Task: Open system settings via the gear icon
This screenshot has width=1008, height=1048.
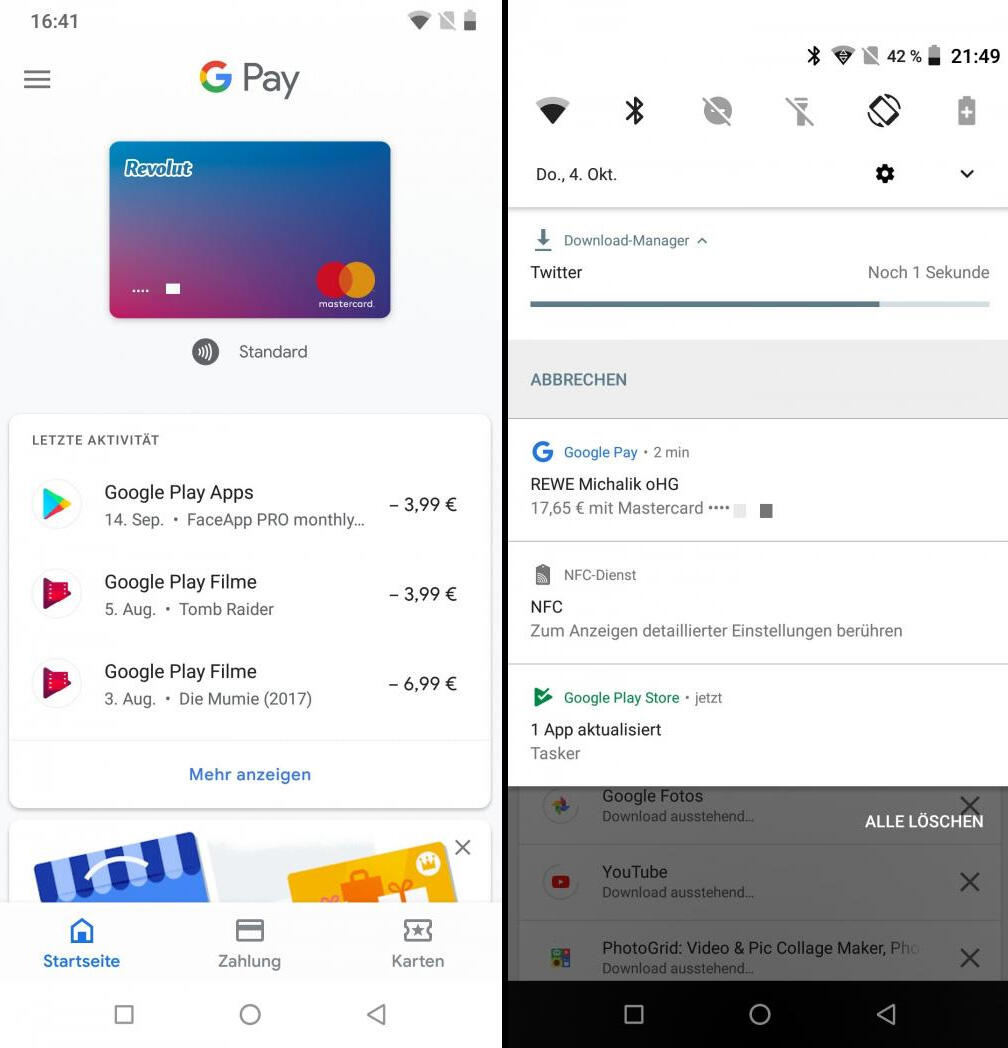Action: [885, 174]
